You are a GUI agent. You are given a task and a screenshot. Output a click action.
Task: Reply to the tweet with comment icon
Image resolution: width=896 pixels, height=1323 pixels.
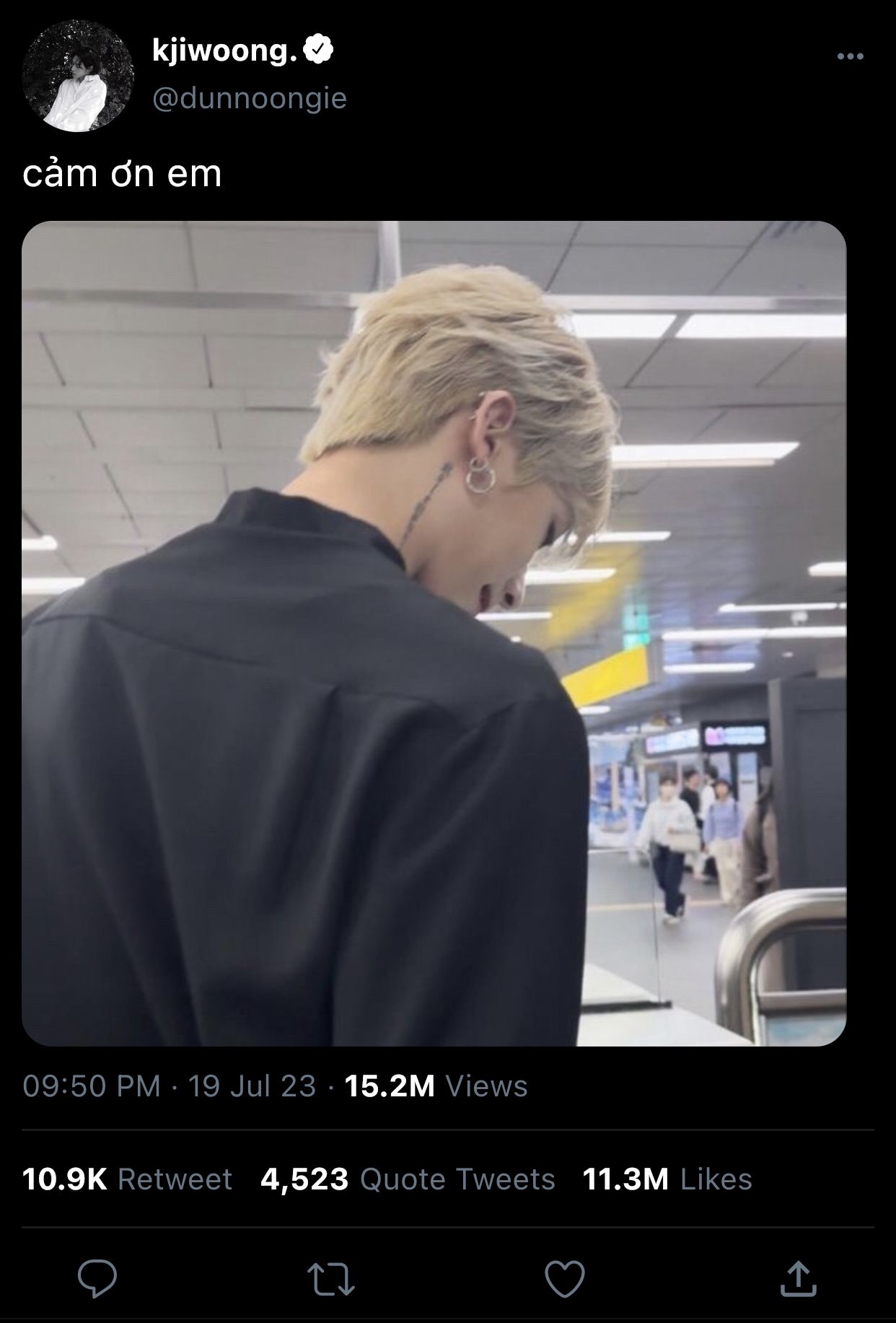tap(97, 1278)
